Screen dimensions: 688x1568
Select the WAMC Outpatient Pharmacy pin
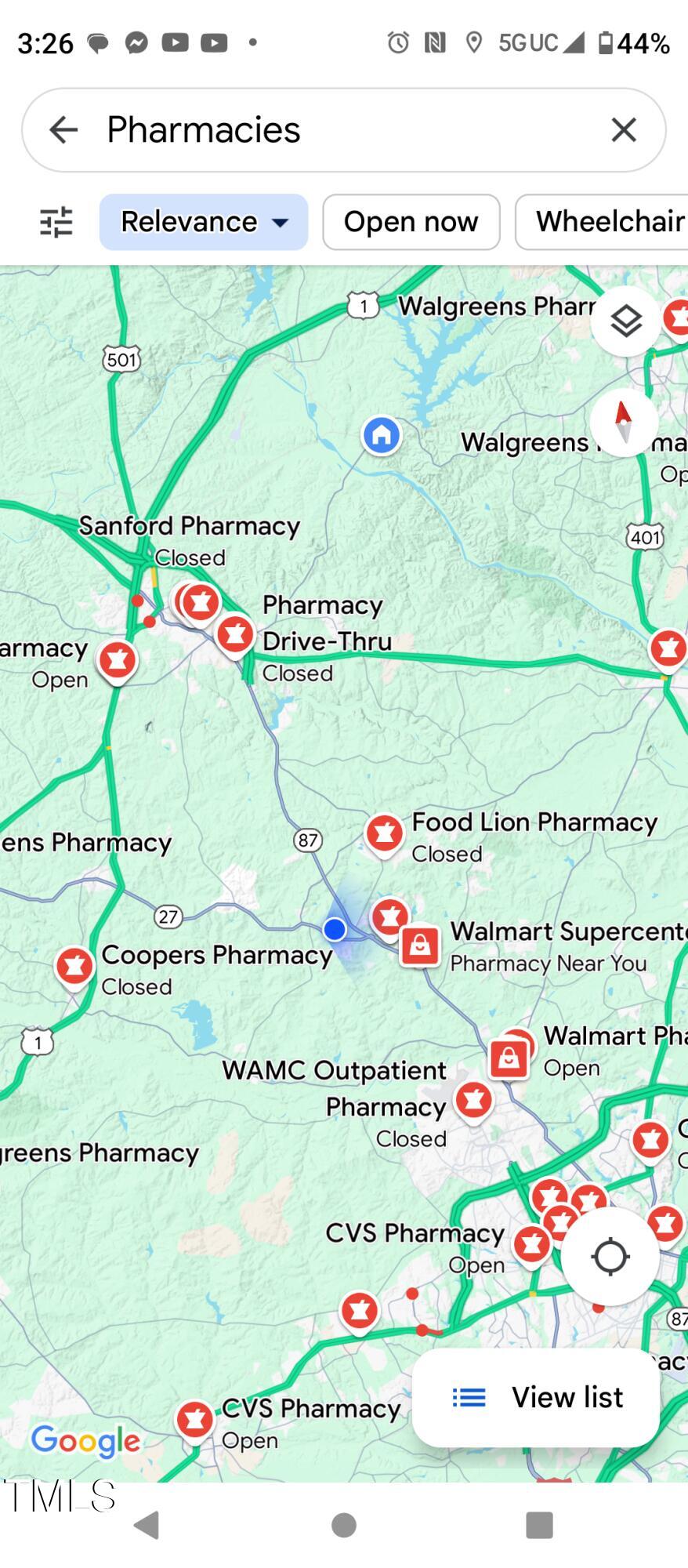473,1100
